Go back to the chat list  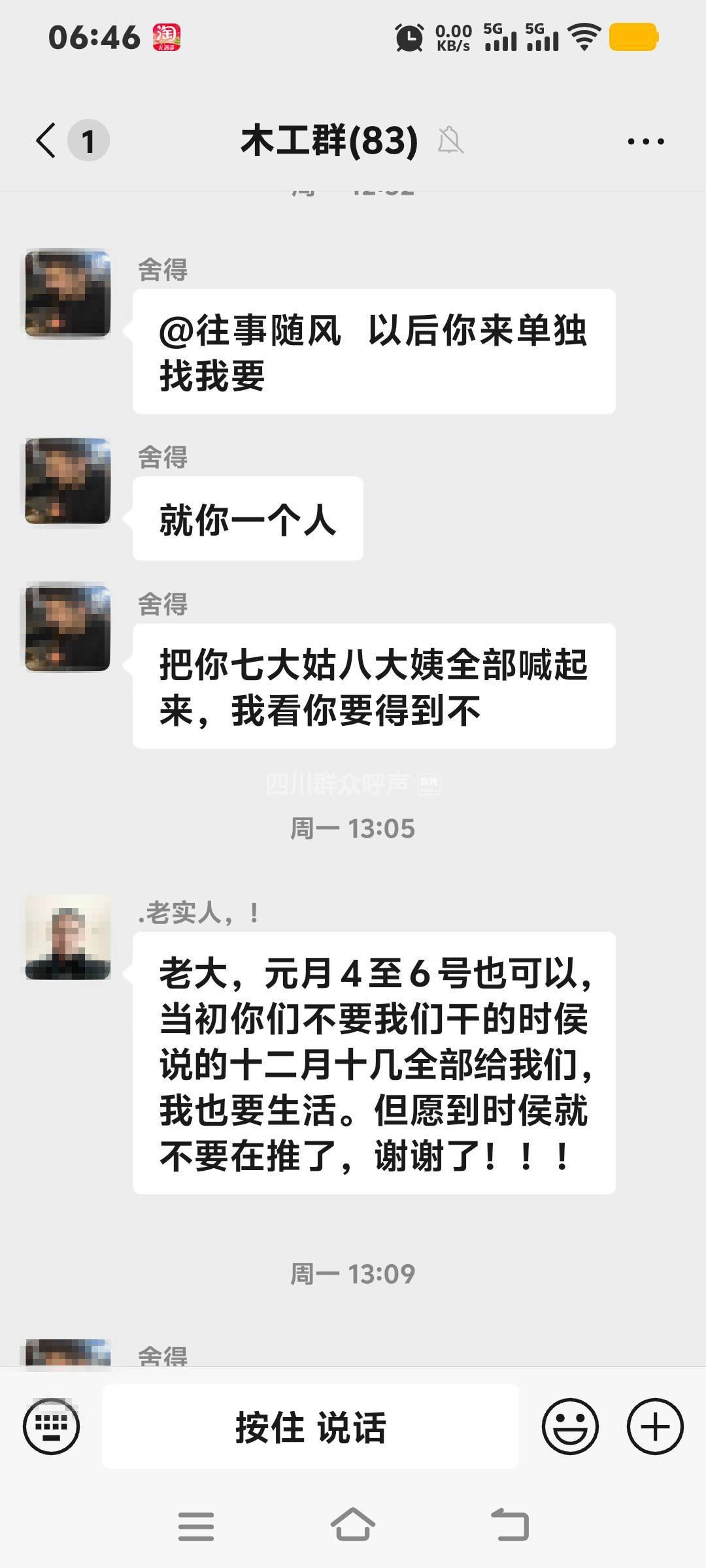47,140
